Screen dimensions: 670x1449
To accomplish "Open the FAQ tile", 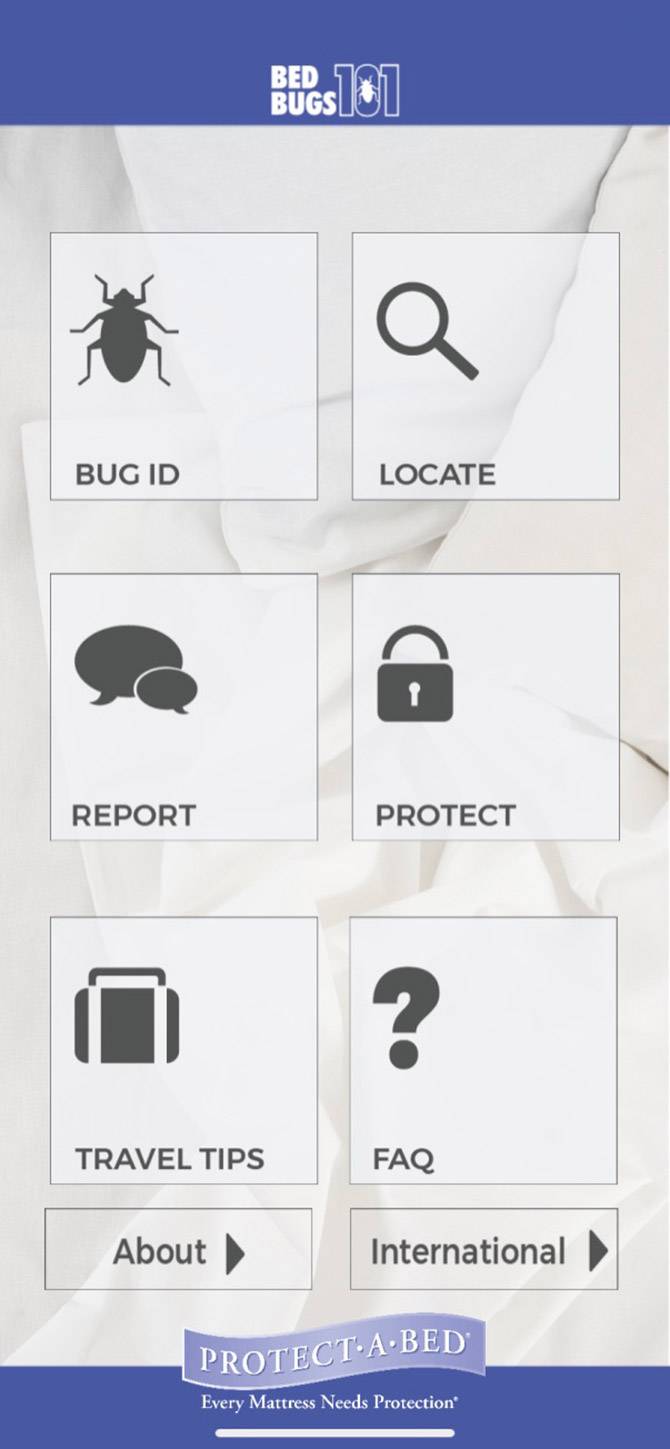I will point(483,1050).
